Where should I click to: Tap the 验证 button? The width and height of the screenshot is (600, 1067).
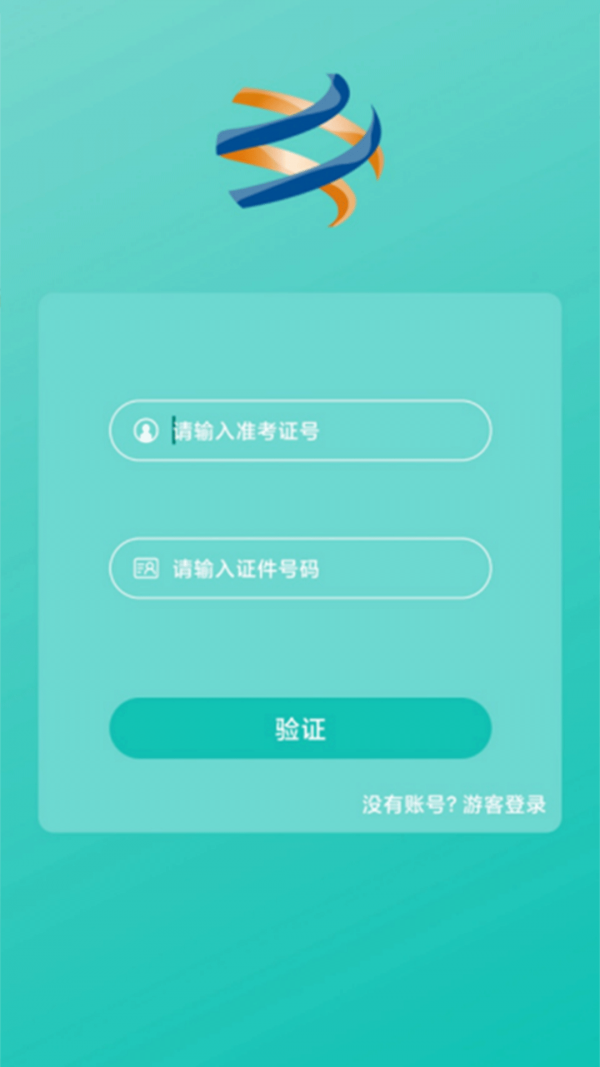(x=300, y=728)
